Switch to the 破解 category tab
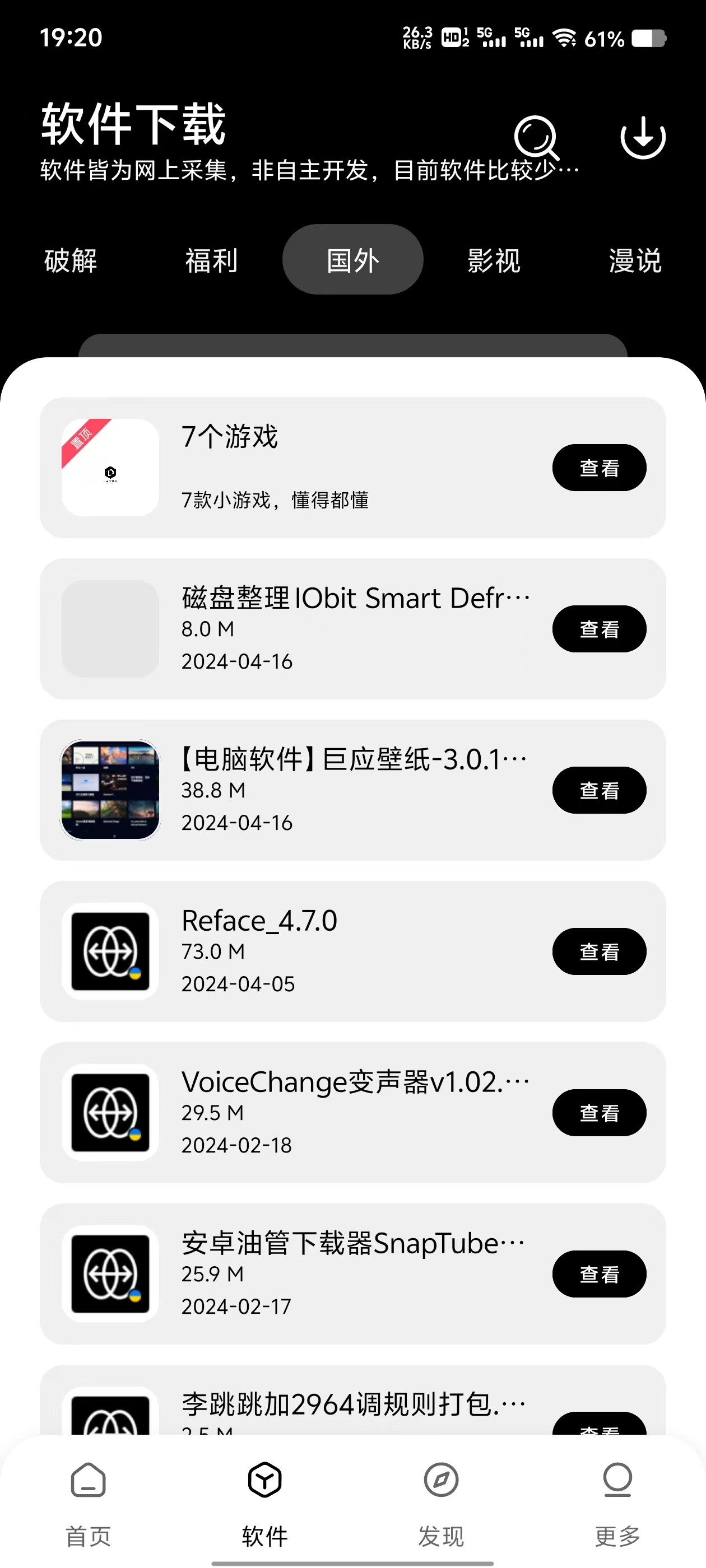 tap(71, 260)
